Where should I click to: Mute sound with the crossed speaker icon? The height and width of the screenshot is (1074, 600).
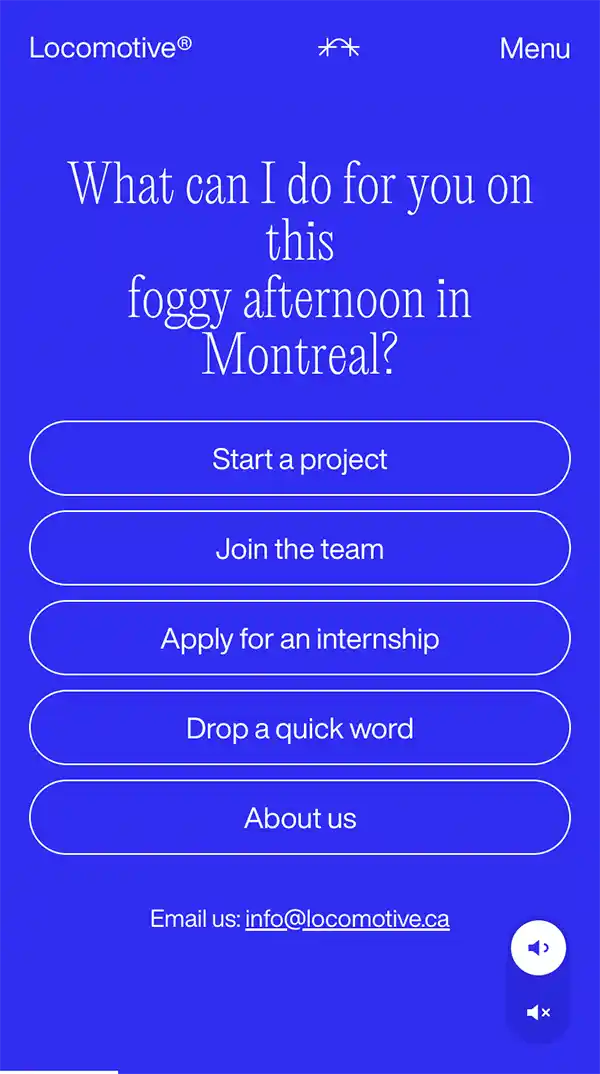(x=538, y=1013)
